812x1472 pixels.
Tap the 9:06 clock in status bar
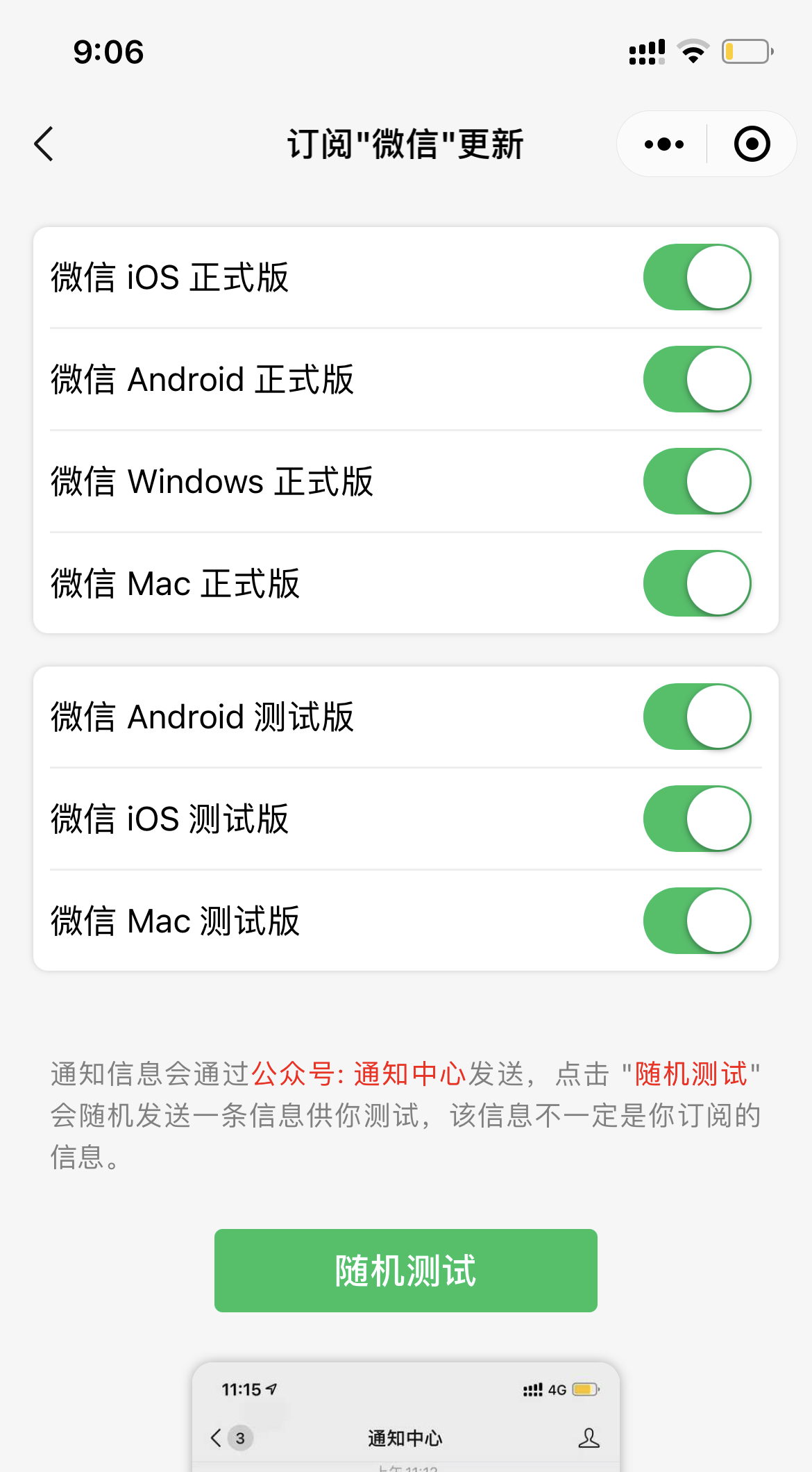point(108,50)
